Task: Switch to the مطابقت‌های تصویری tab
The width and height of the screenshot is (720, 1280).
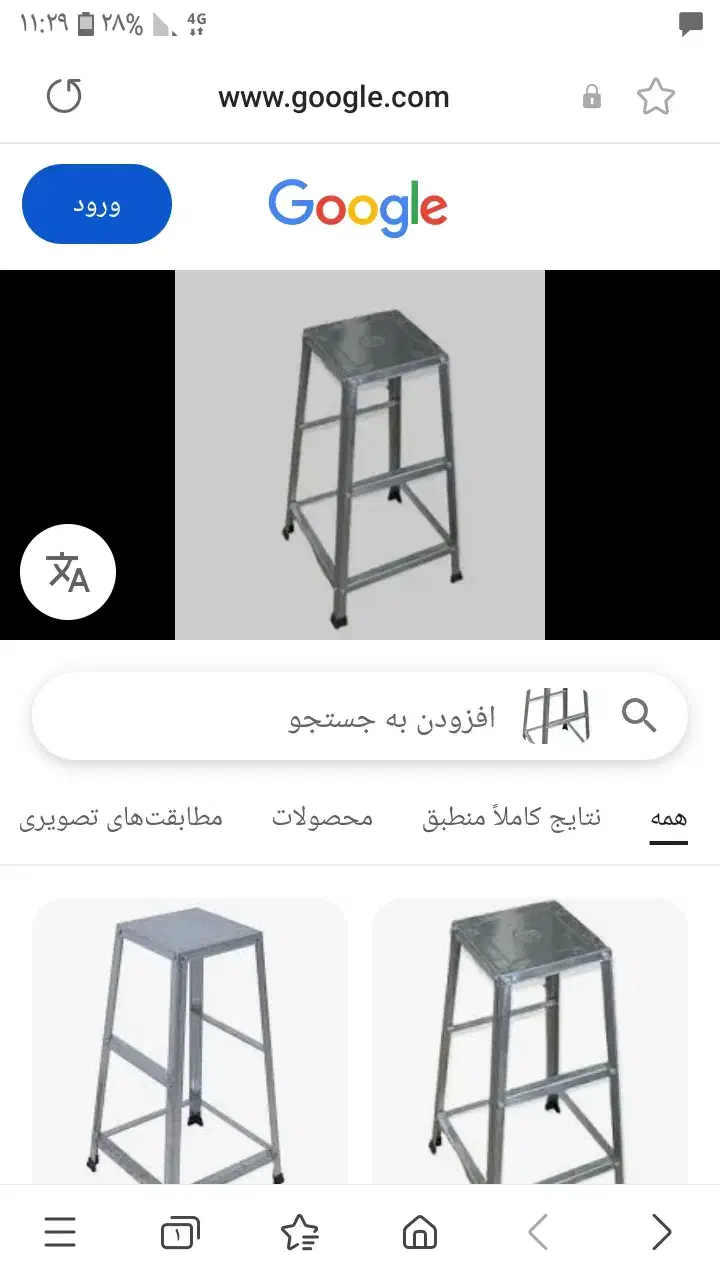Action: tap(121, 818)
